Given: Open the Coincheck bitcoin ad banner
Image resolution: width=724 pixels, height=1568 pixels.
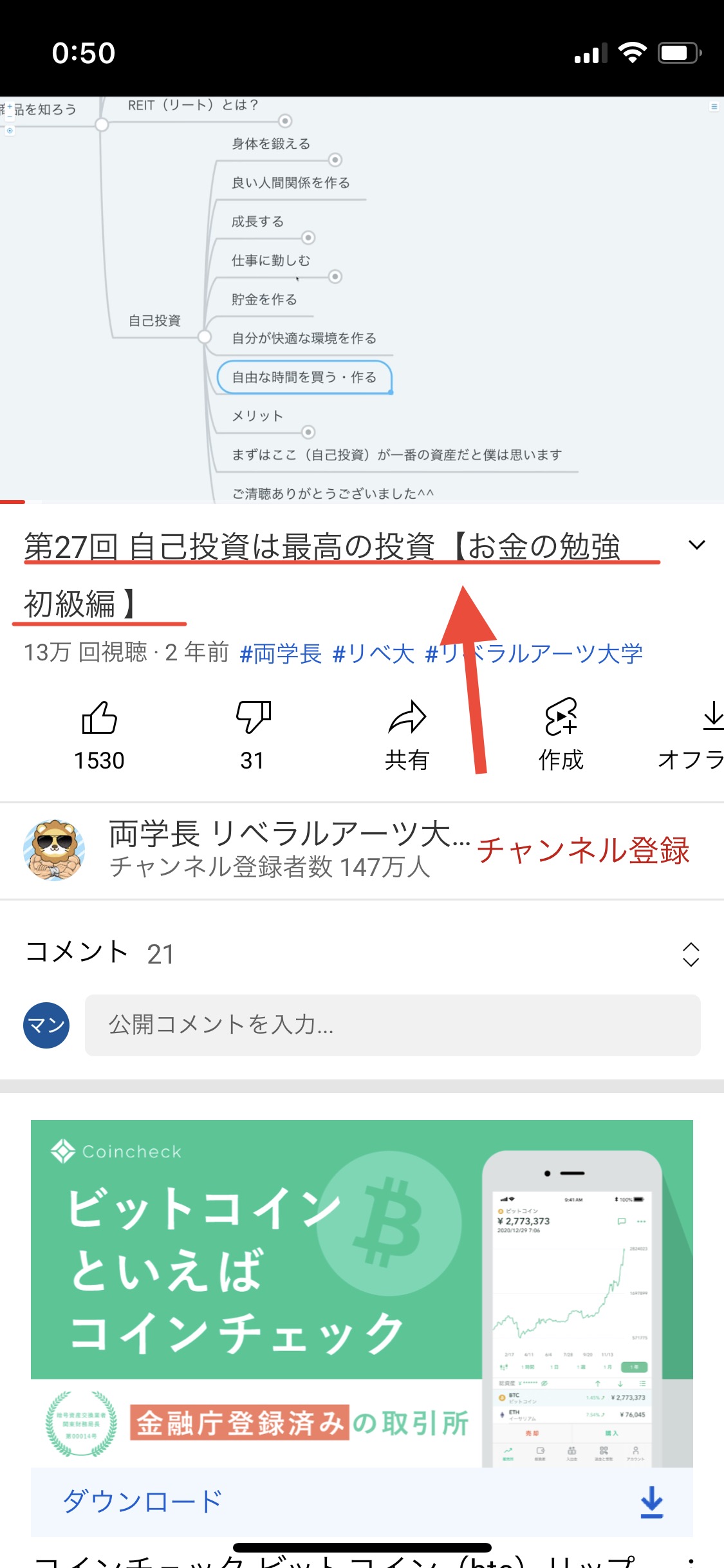Looking at the screenshot, I should click(362, 1294).
